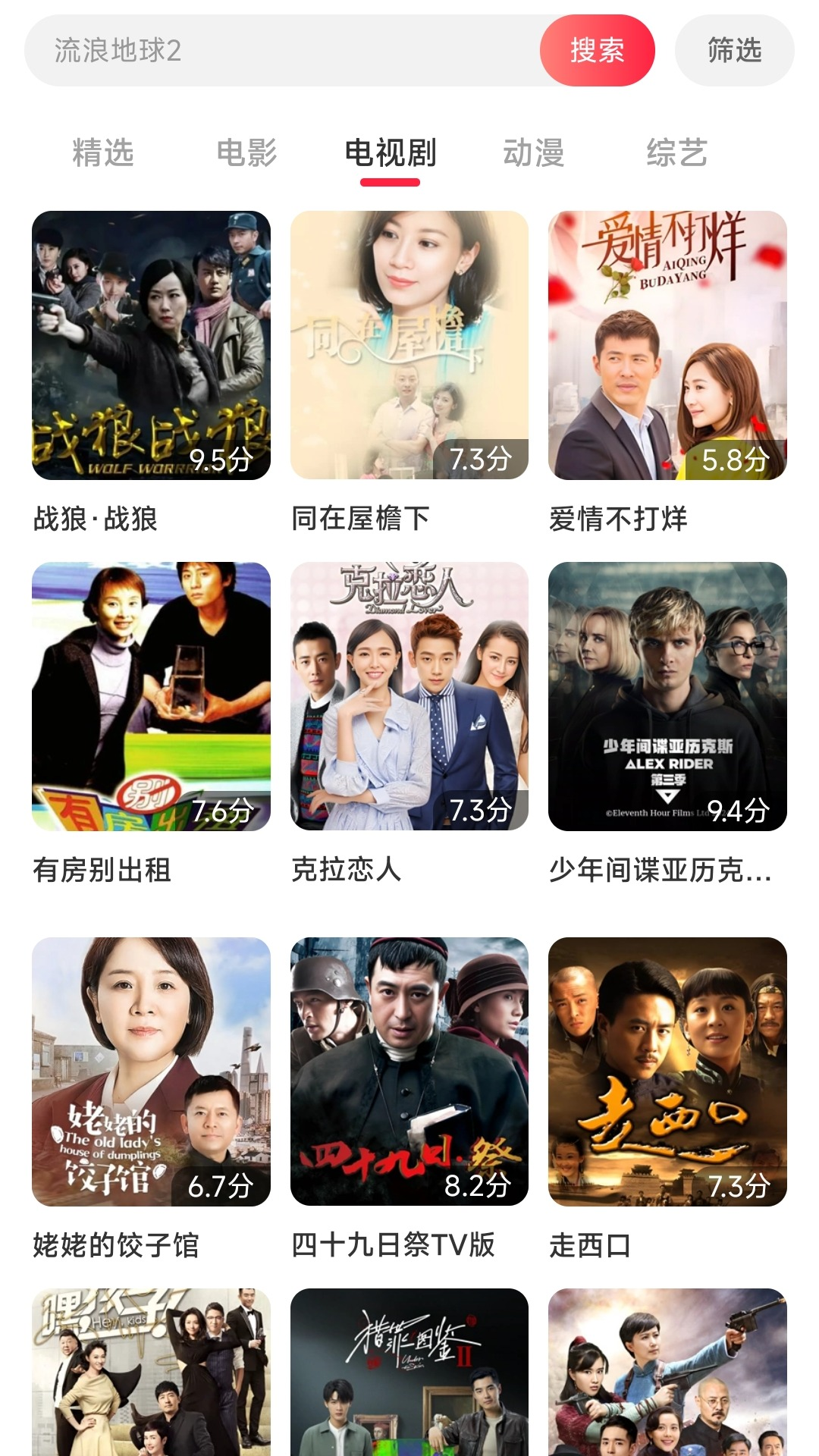Tap the search field showing 流浪地球2
The width and height of the screenshot is (819, 1456).
click(x=281, y=51)
